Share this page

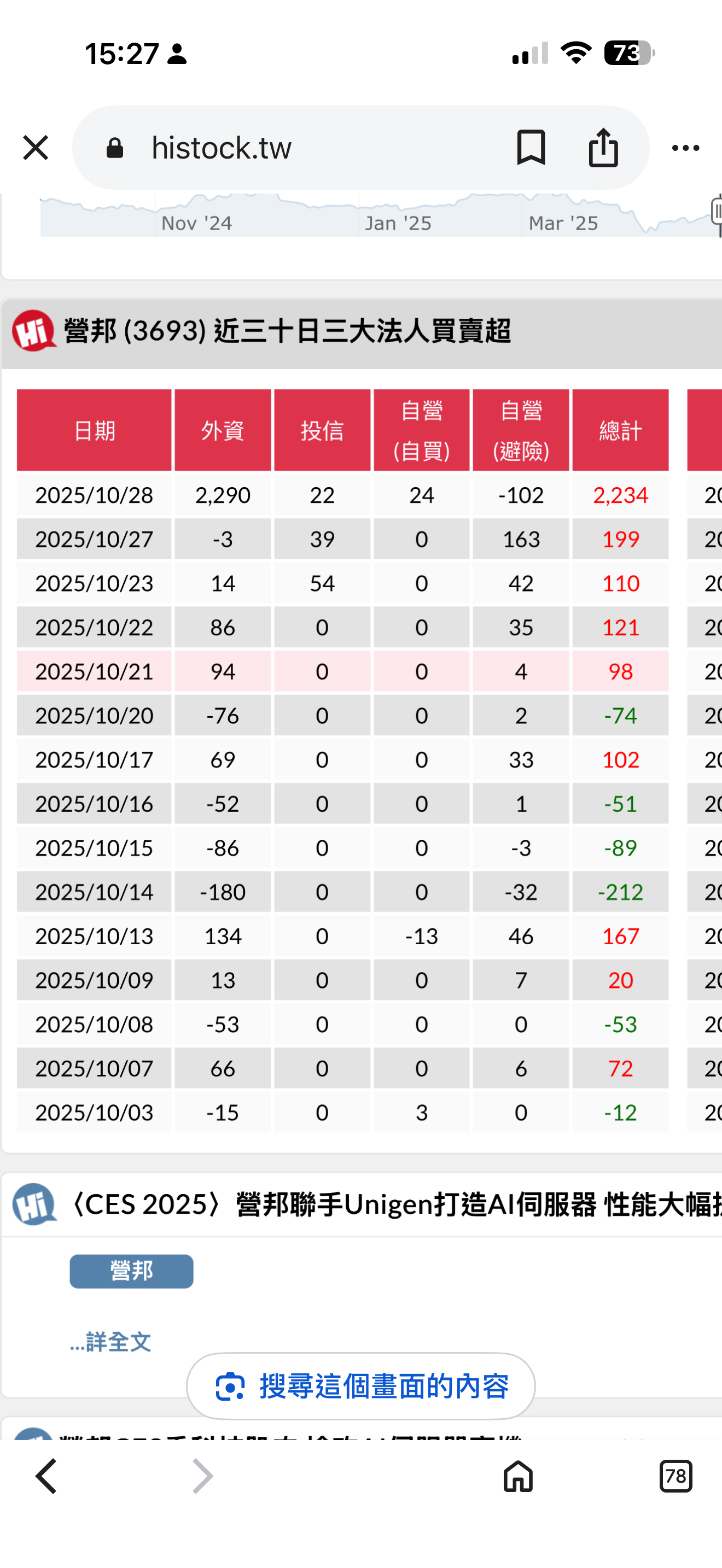[x=603, y=148]
